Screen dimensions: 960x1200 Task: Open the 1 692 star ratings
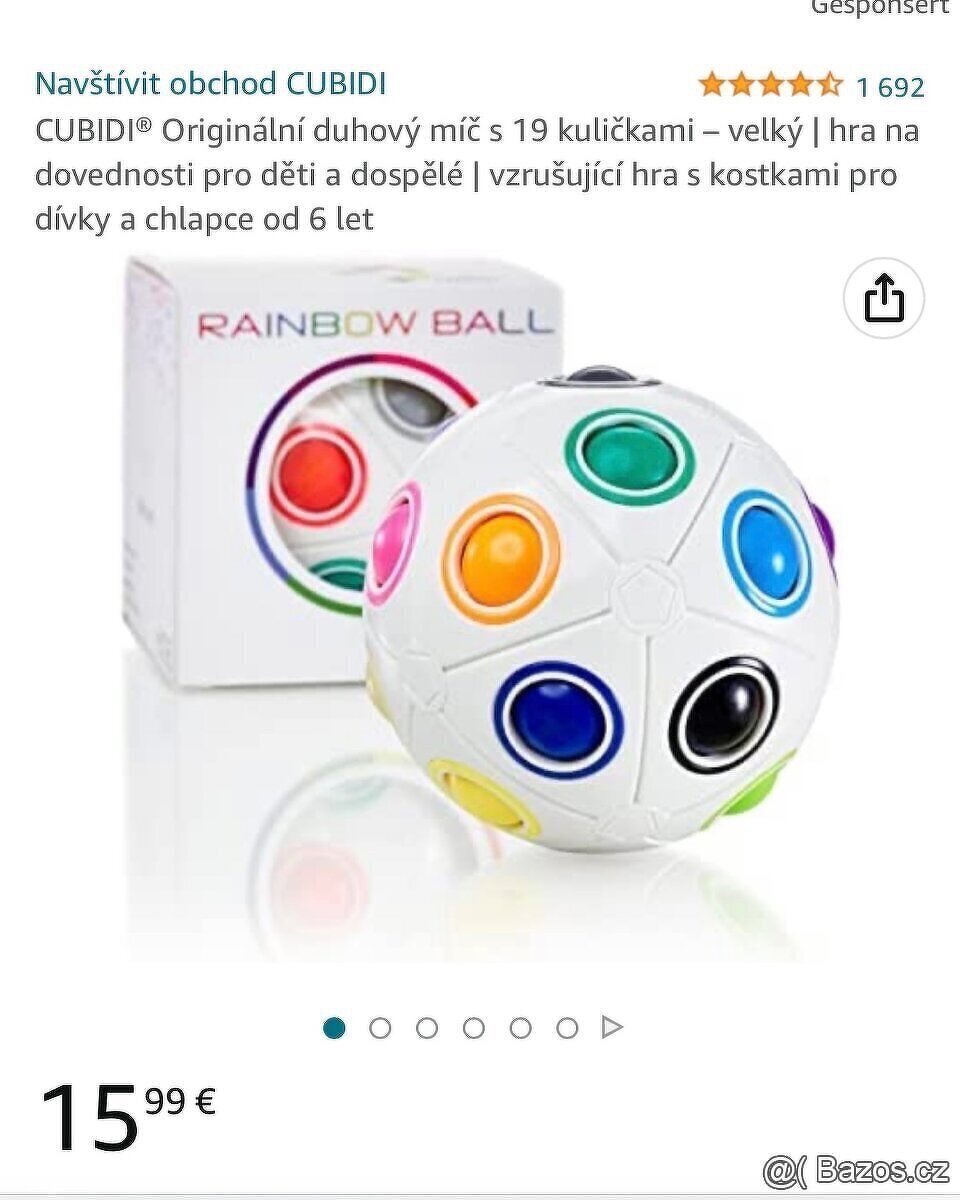pos(812,86)
